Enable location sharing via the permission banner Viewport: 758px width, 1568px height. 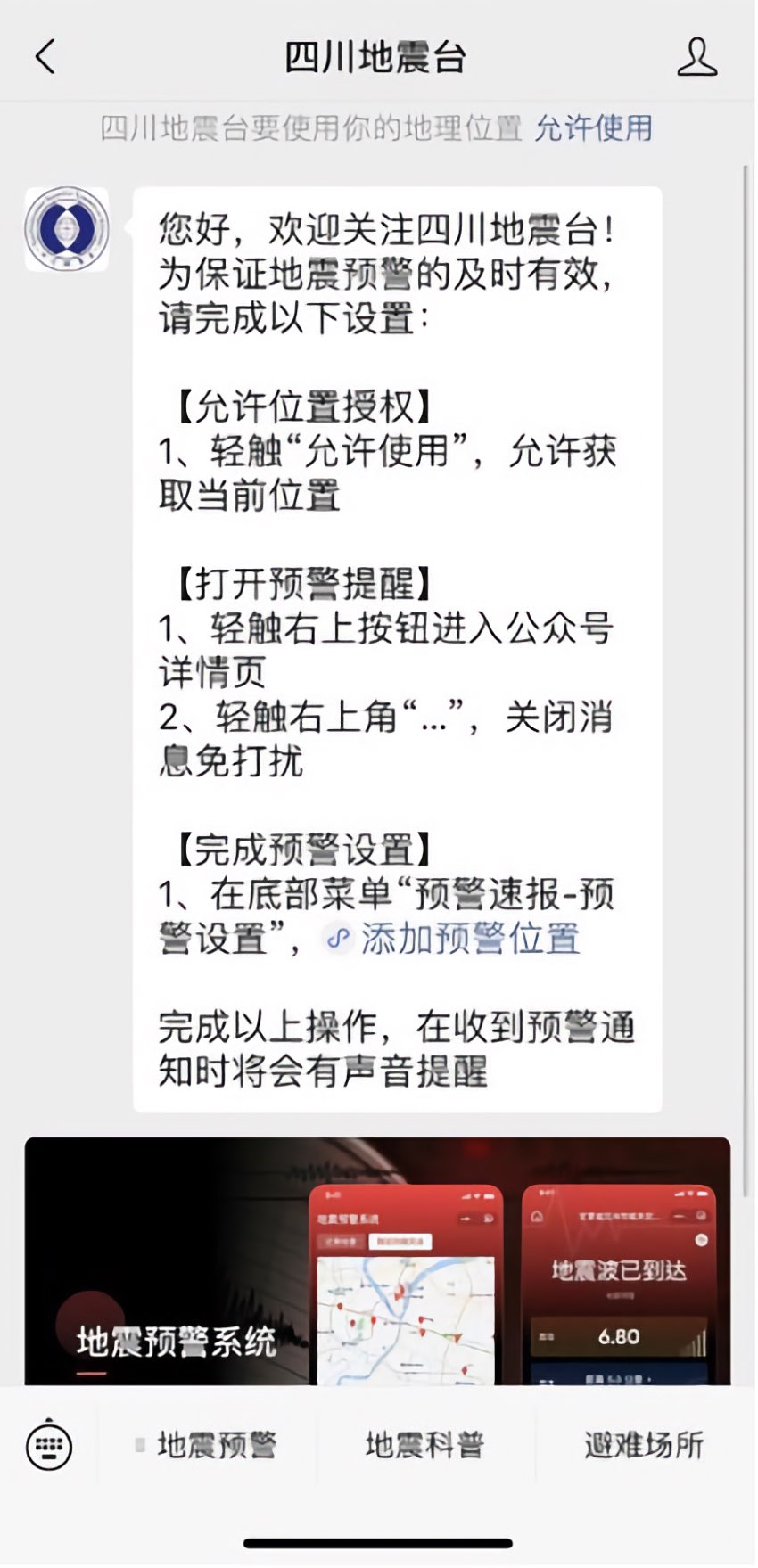coord(594,129)
